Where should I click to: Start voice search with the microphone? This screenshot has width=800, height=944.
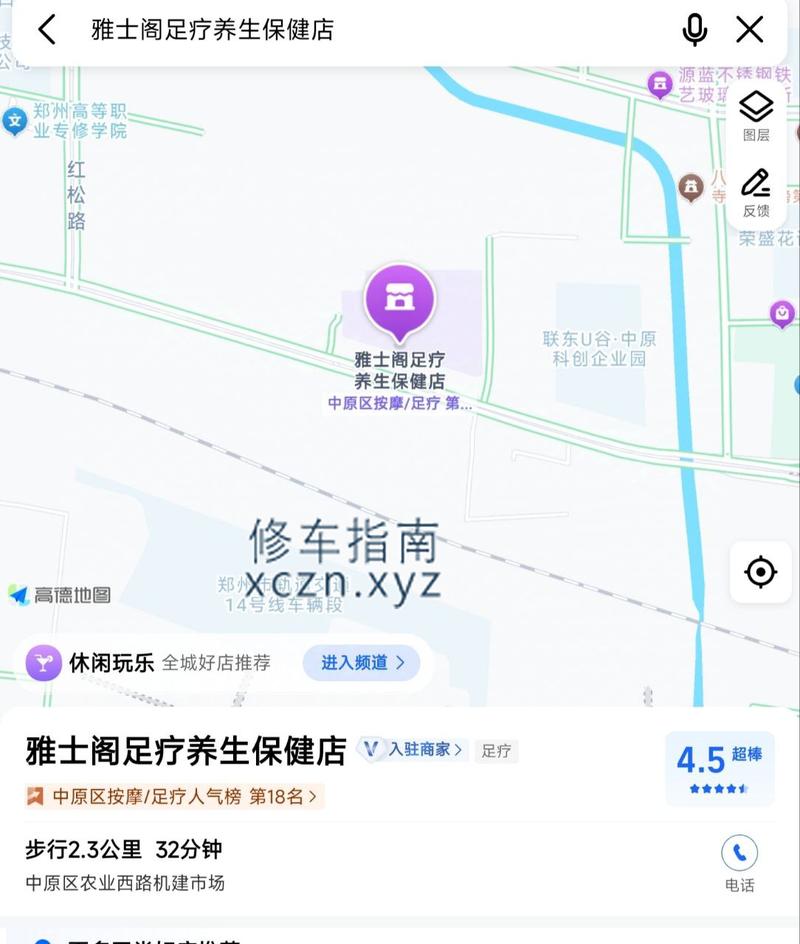(x=694, y=30)
